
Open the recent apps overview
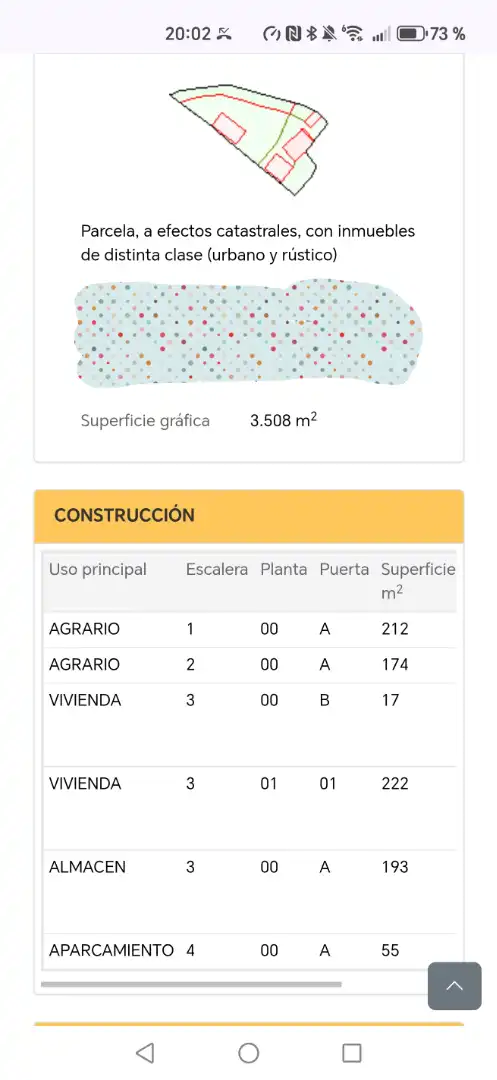click(x=352, y=1052)
